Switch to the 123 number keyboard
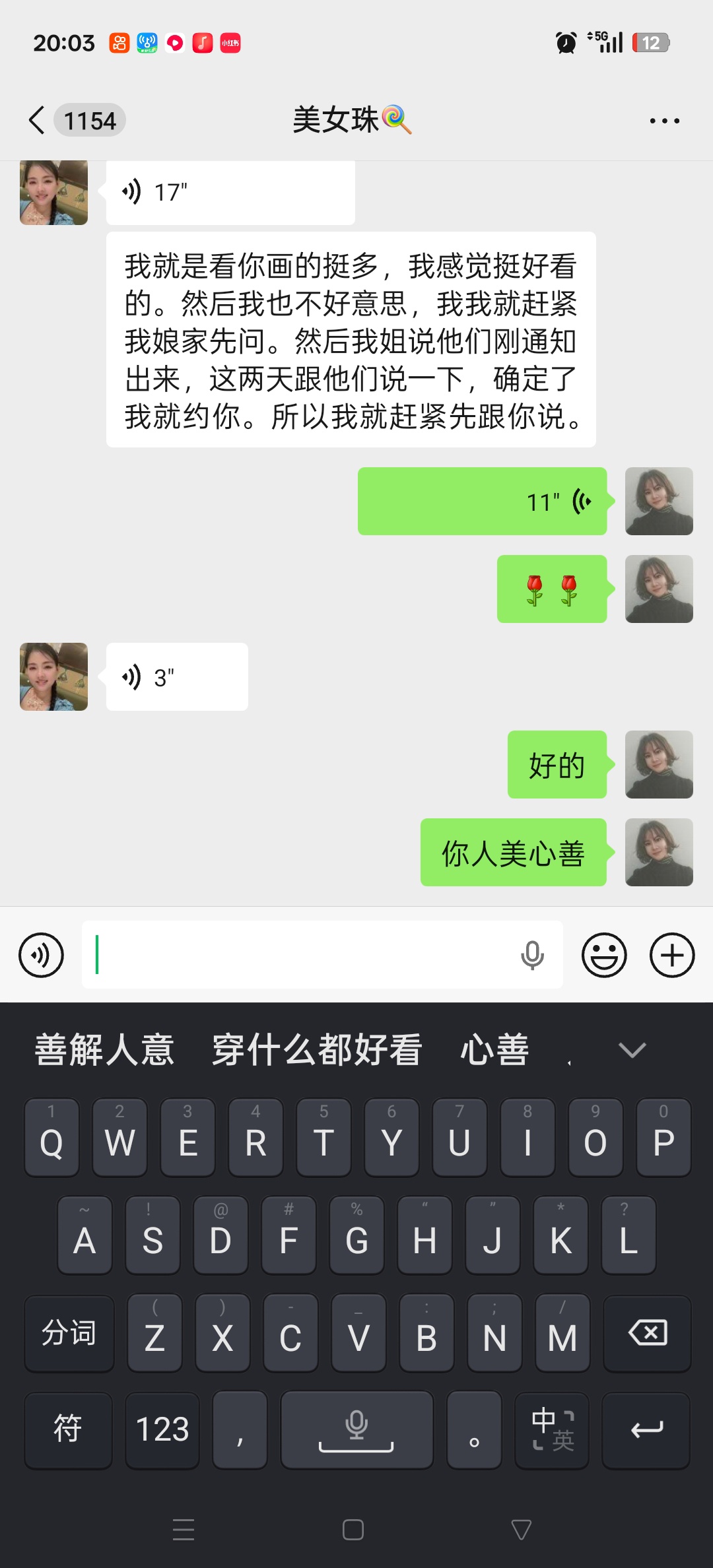713x1568 pixels. pos(162,1431)
